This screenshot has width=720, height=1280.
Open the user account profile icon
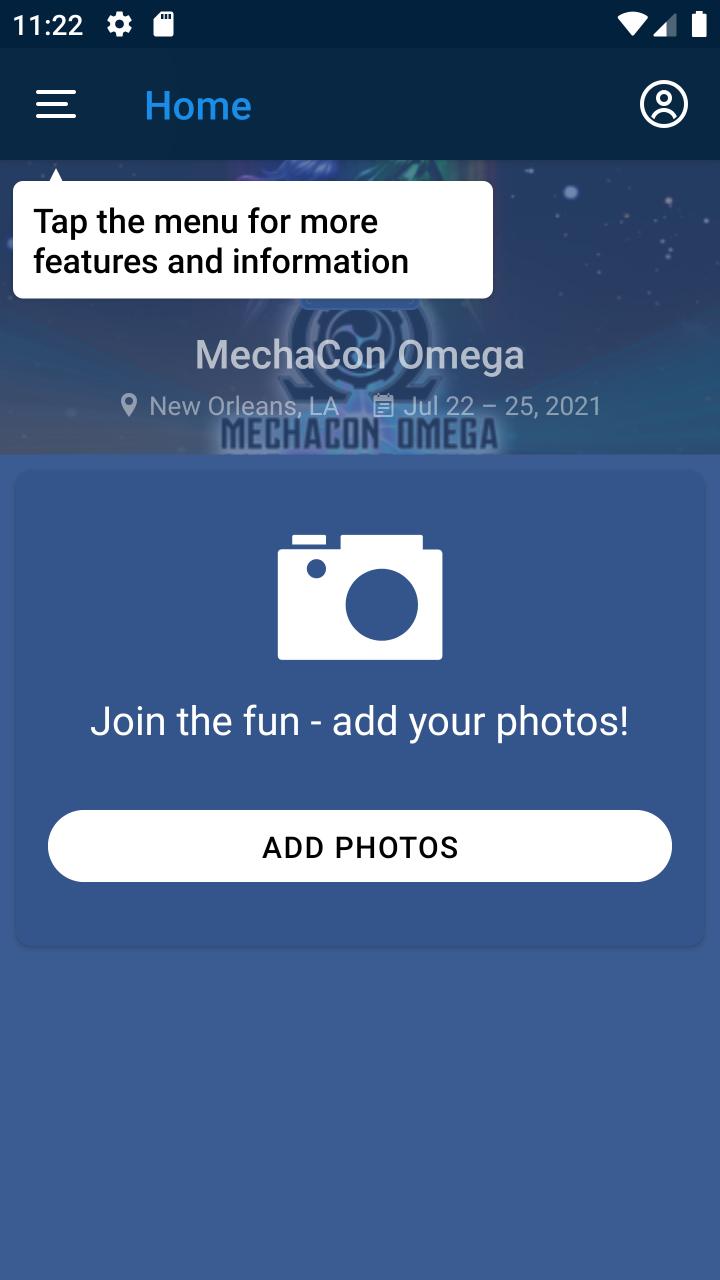click(664, 104)
